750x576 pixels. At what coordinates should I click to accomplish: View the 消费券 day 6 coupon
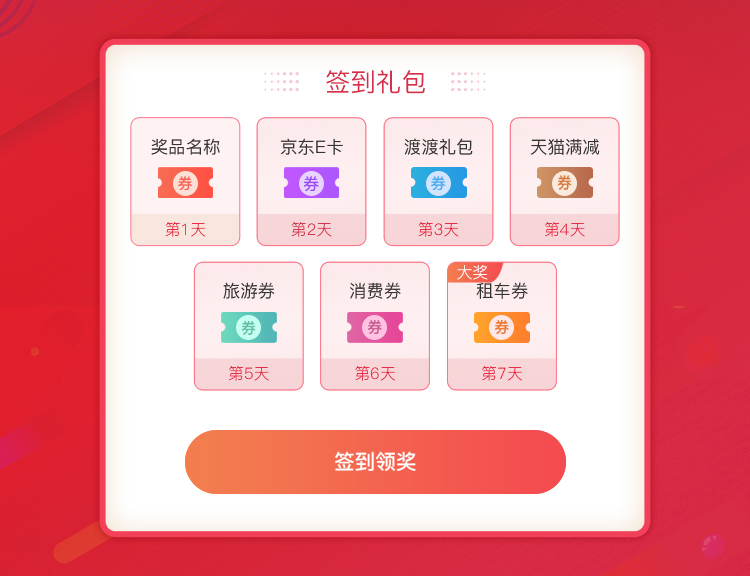click(x=375, y=326)
